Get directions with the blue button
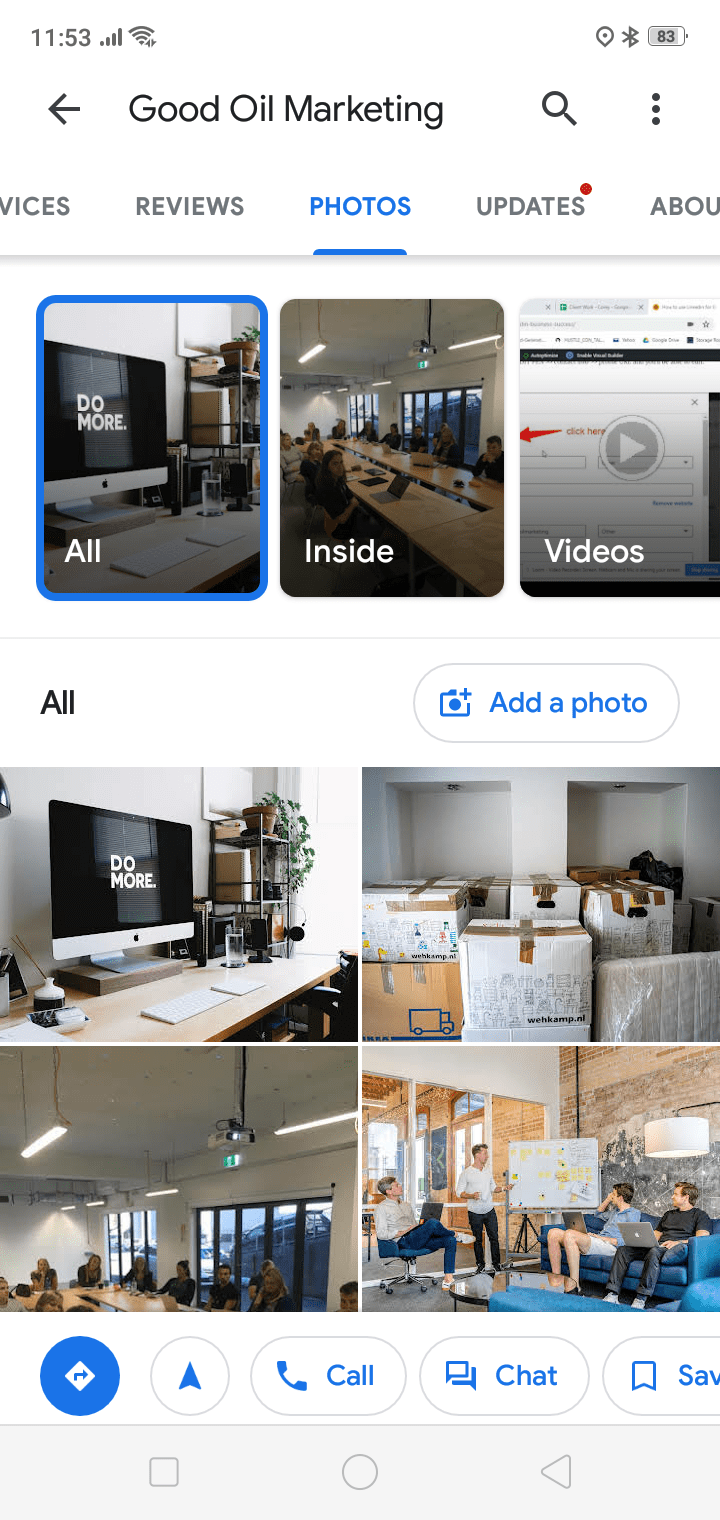Screen dimensions: 720x1520 [x=80, y=1376]
